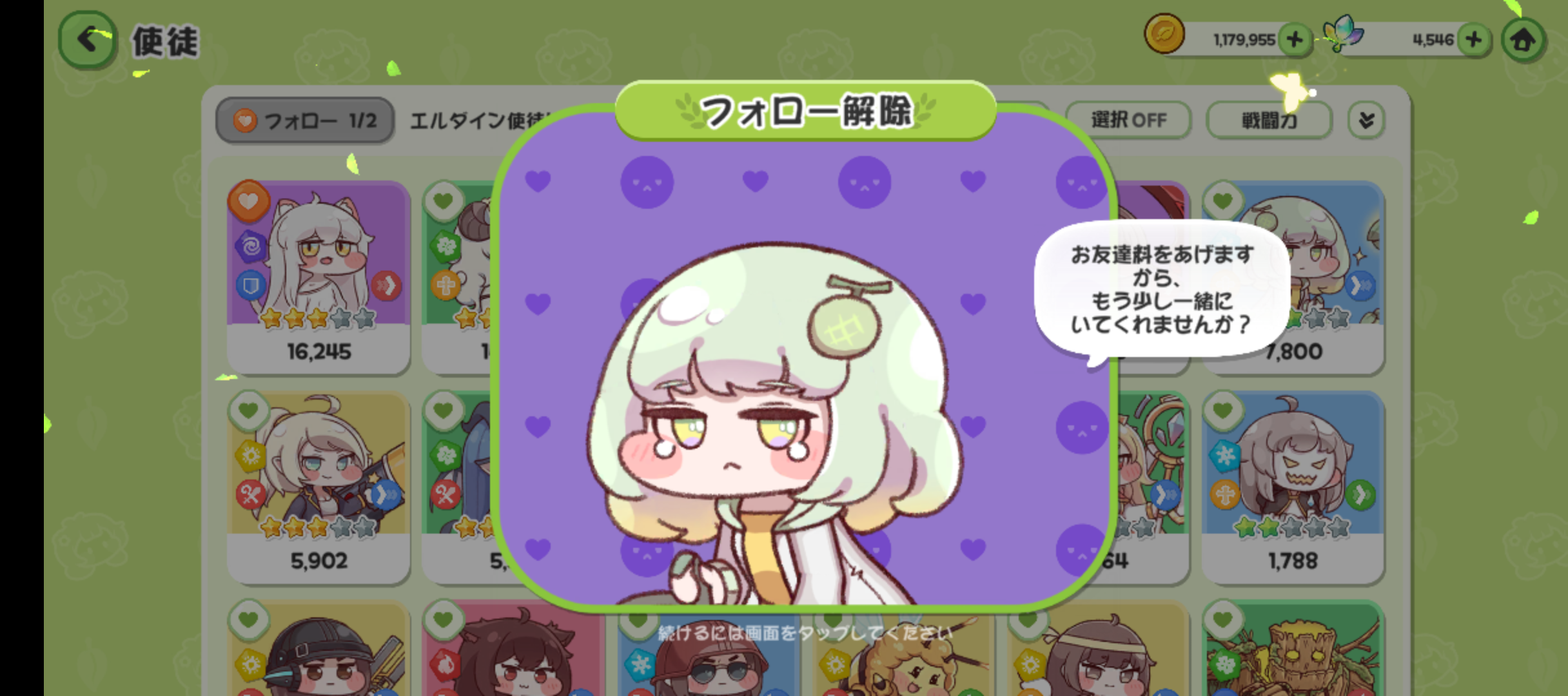Image resolution: width=1568 pixels, height=696 pixels.
Task: Follow the apostle with 5,902 power
Action: click(249, 410)
